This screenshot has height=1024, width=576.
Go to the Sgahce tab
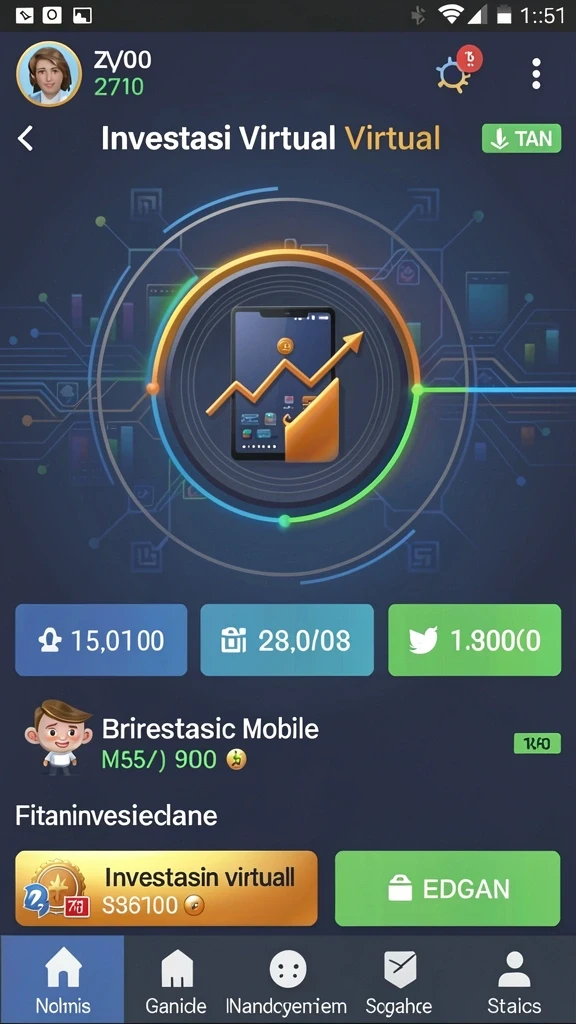(x=398, y=980)
